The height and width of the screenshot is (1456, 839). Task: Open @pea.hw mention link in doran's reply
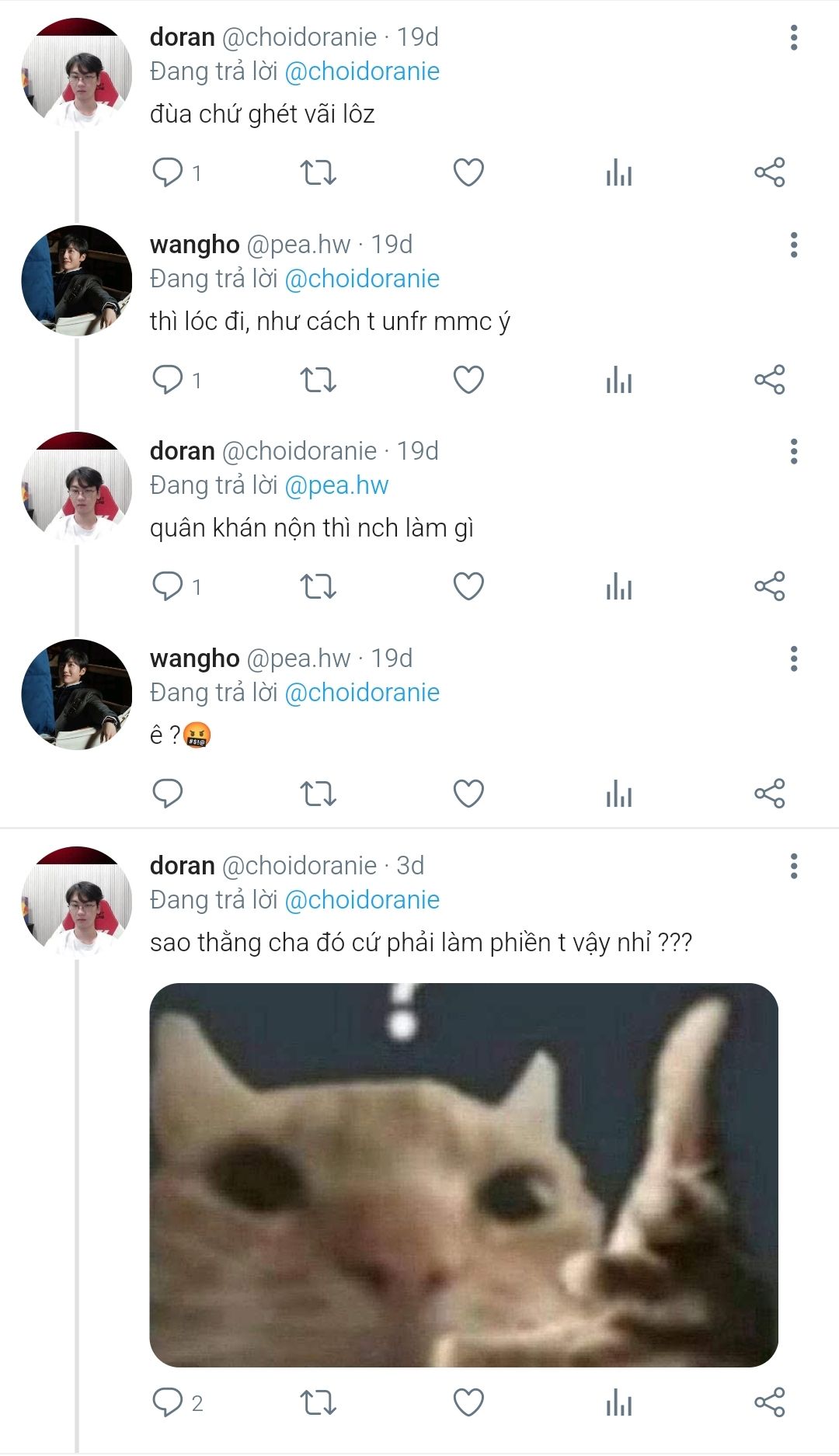coord(336,485)
